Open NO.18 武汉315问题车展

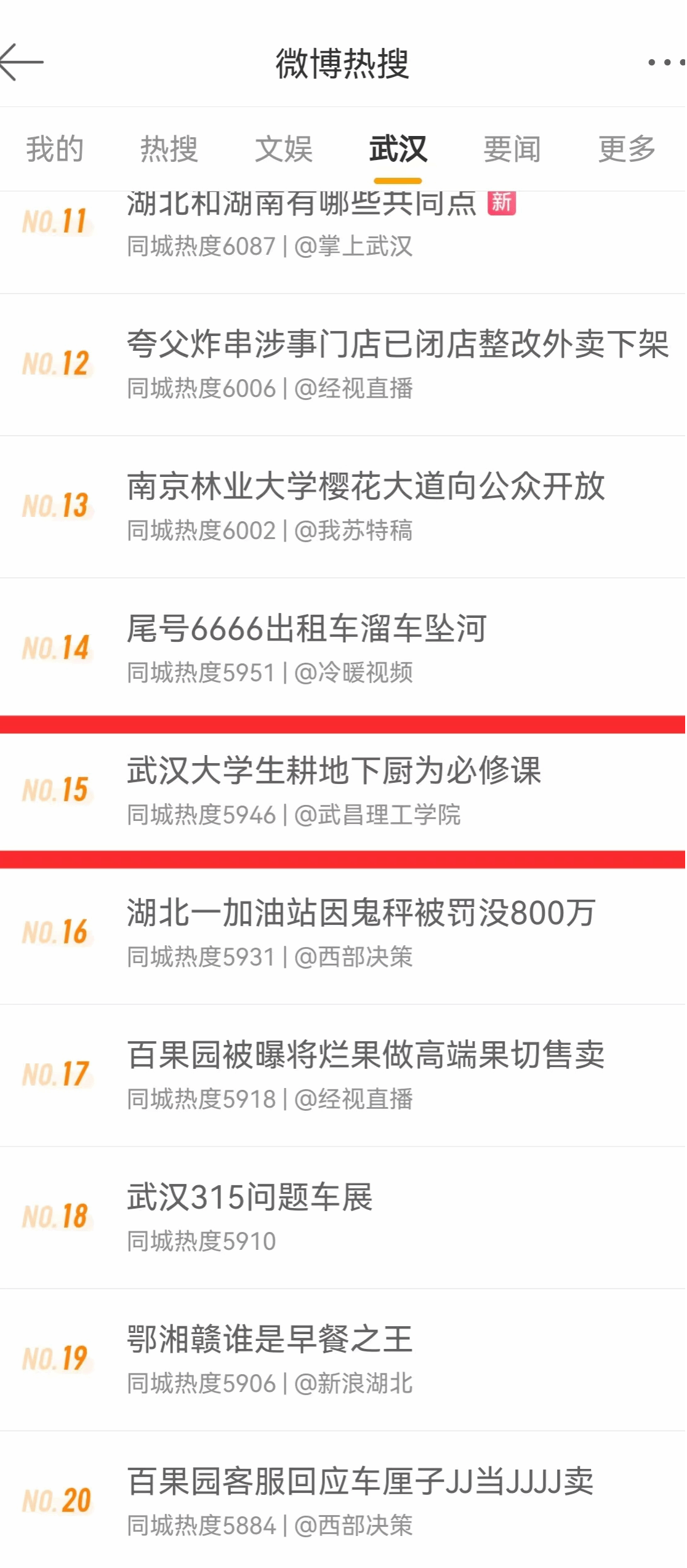(x=343, y=1218)
